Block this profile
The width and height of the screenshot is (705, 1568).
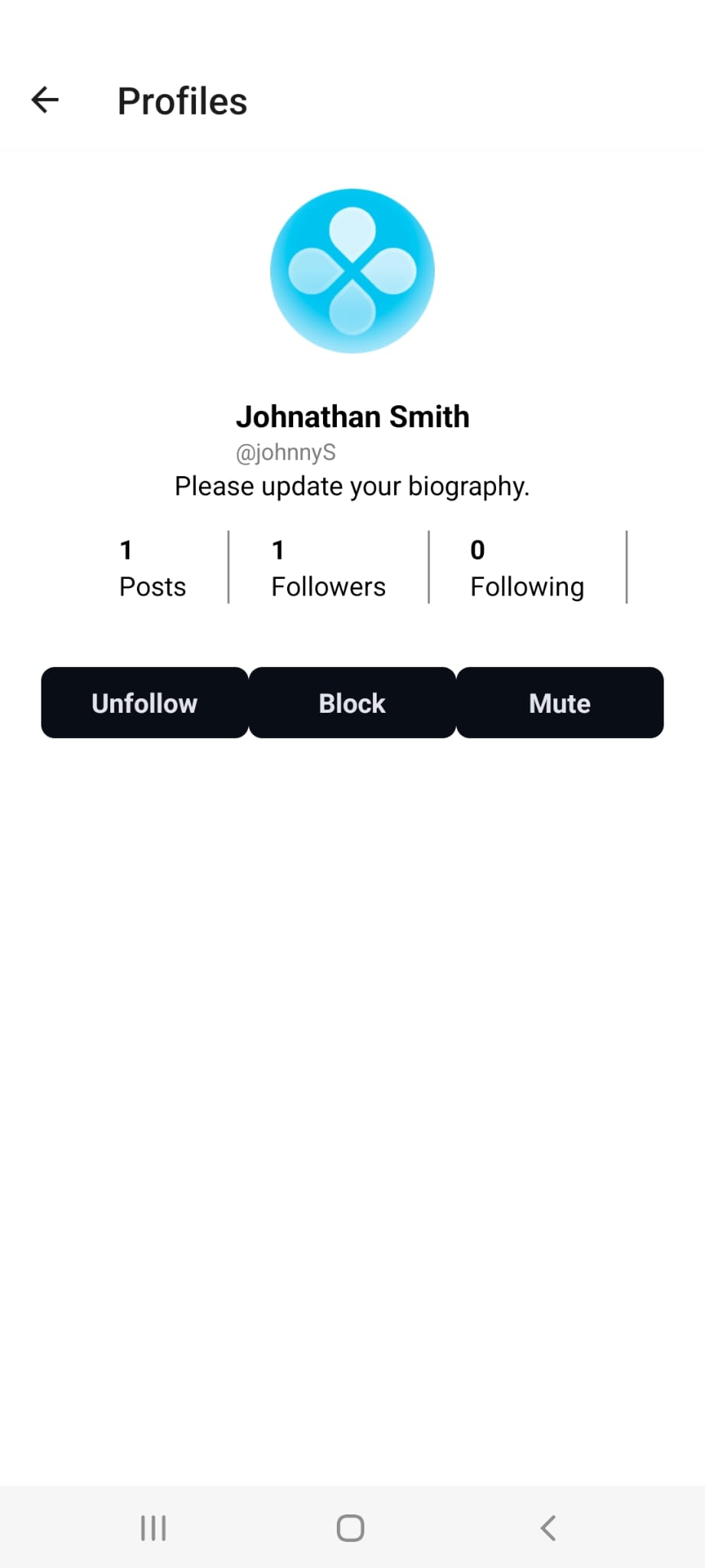point(352,703)
